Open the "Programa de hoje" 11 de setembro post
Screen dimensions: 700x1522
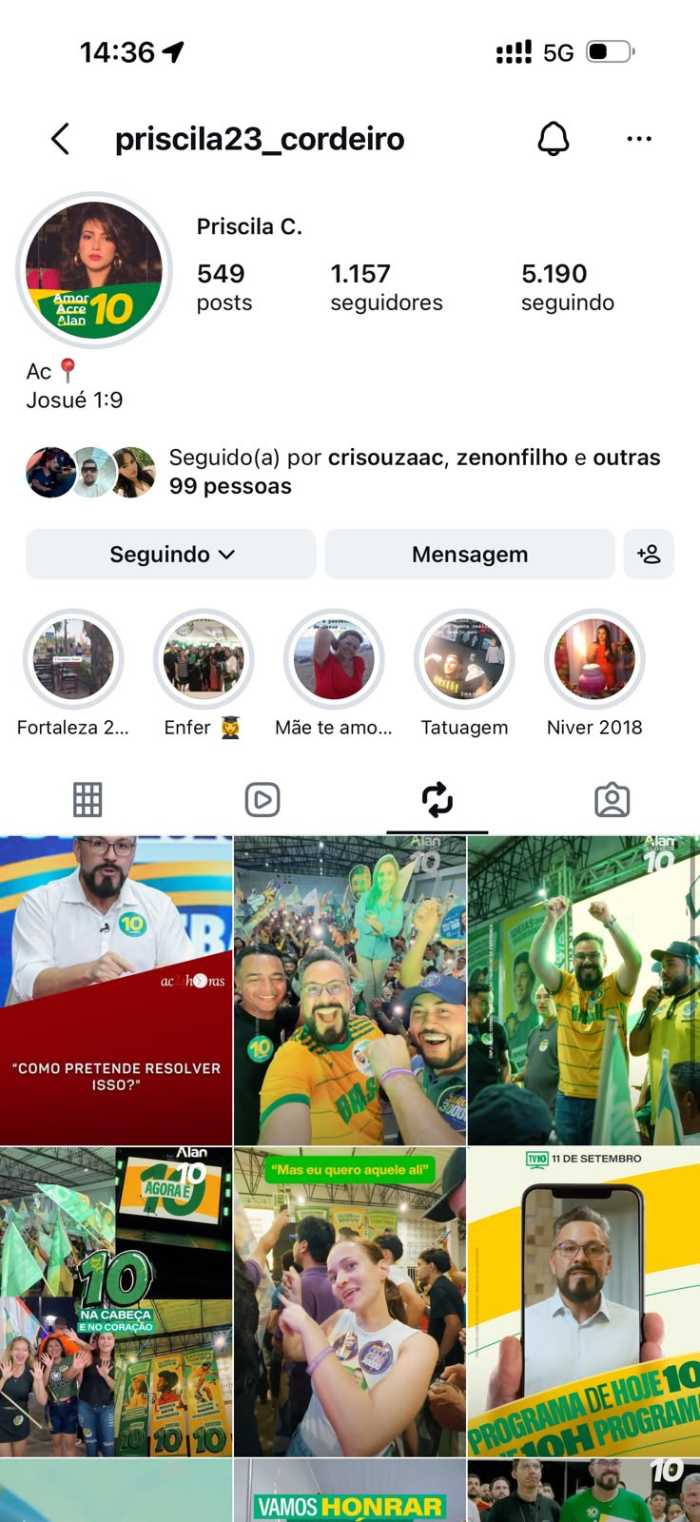(x=584, y=1302)
